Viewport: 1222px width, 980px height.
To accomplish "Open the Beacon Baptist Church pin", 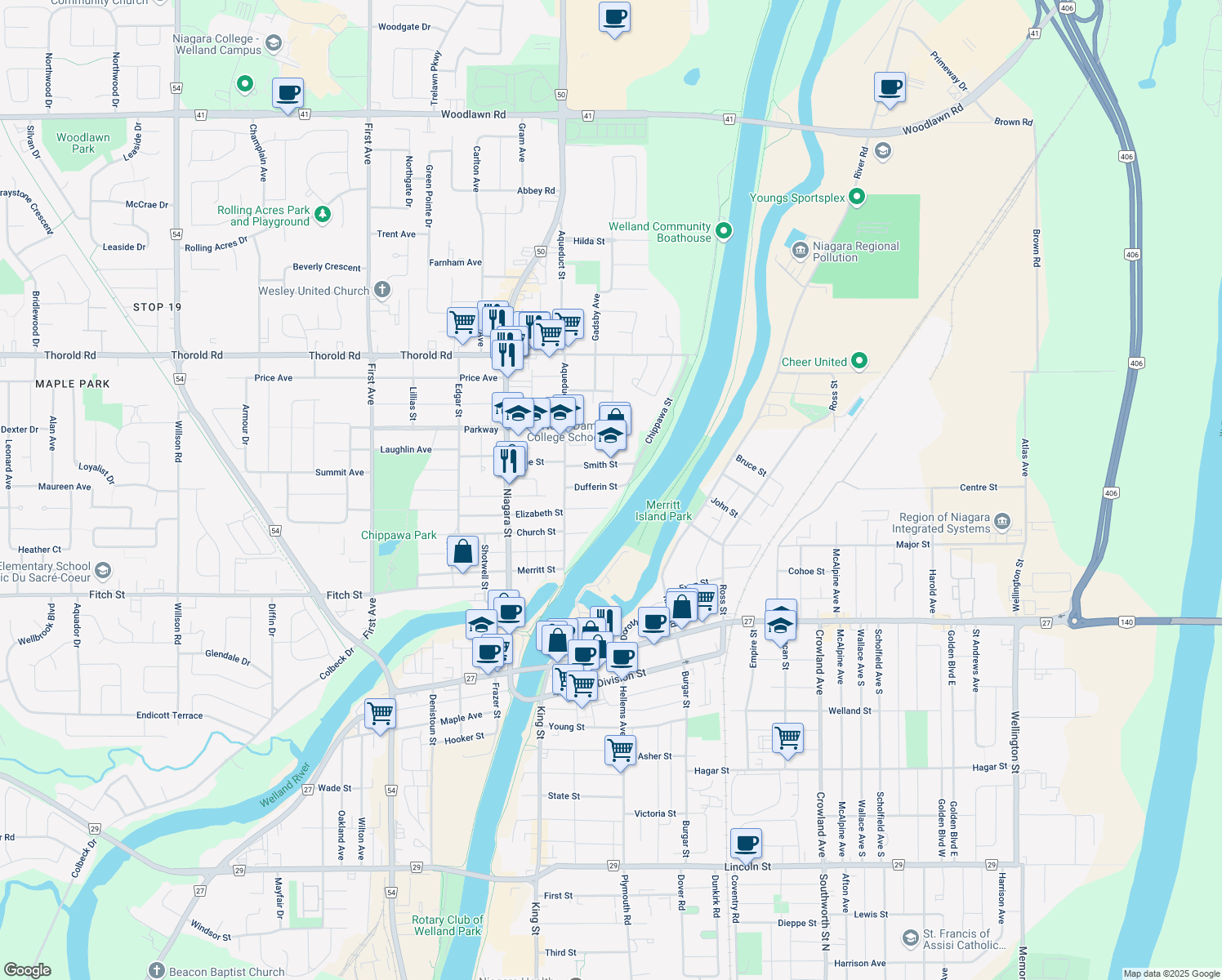I will coord(157,971).
